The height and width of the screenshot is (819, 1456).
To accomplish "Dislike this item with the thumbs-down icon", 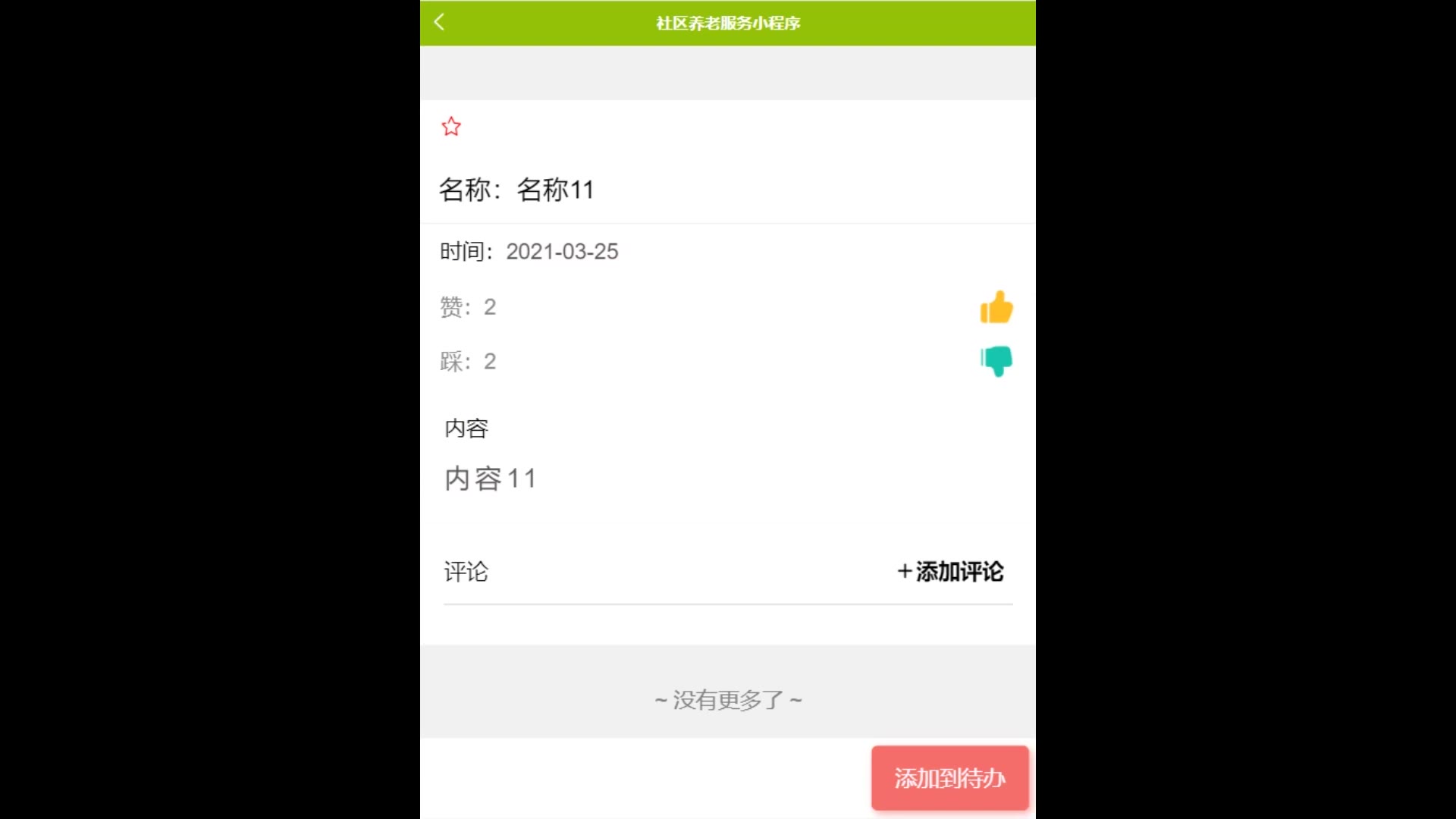I will click(996, 361).
